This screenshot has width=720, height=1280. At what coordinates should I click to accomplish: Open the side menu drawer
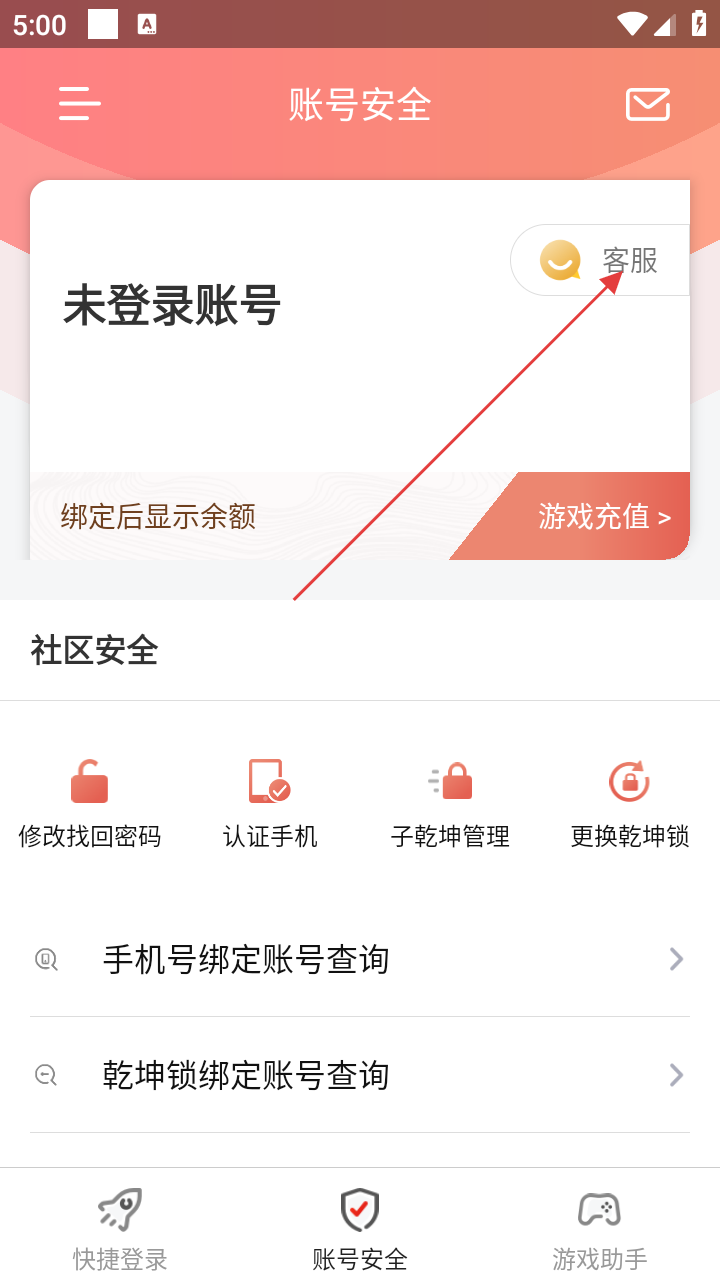pos(80,104)
